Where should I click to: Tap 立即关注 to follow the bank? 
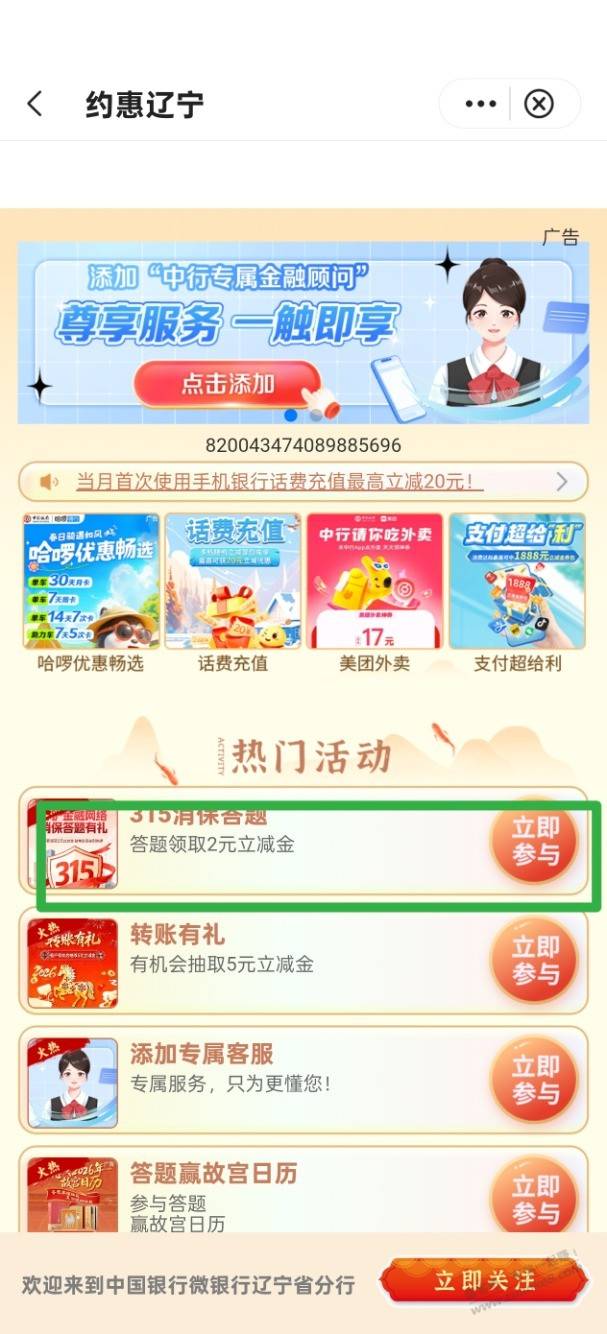[x=484, y=1281]
